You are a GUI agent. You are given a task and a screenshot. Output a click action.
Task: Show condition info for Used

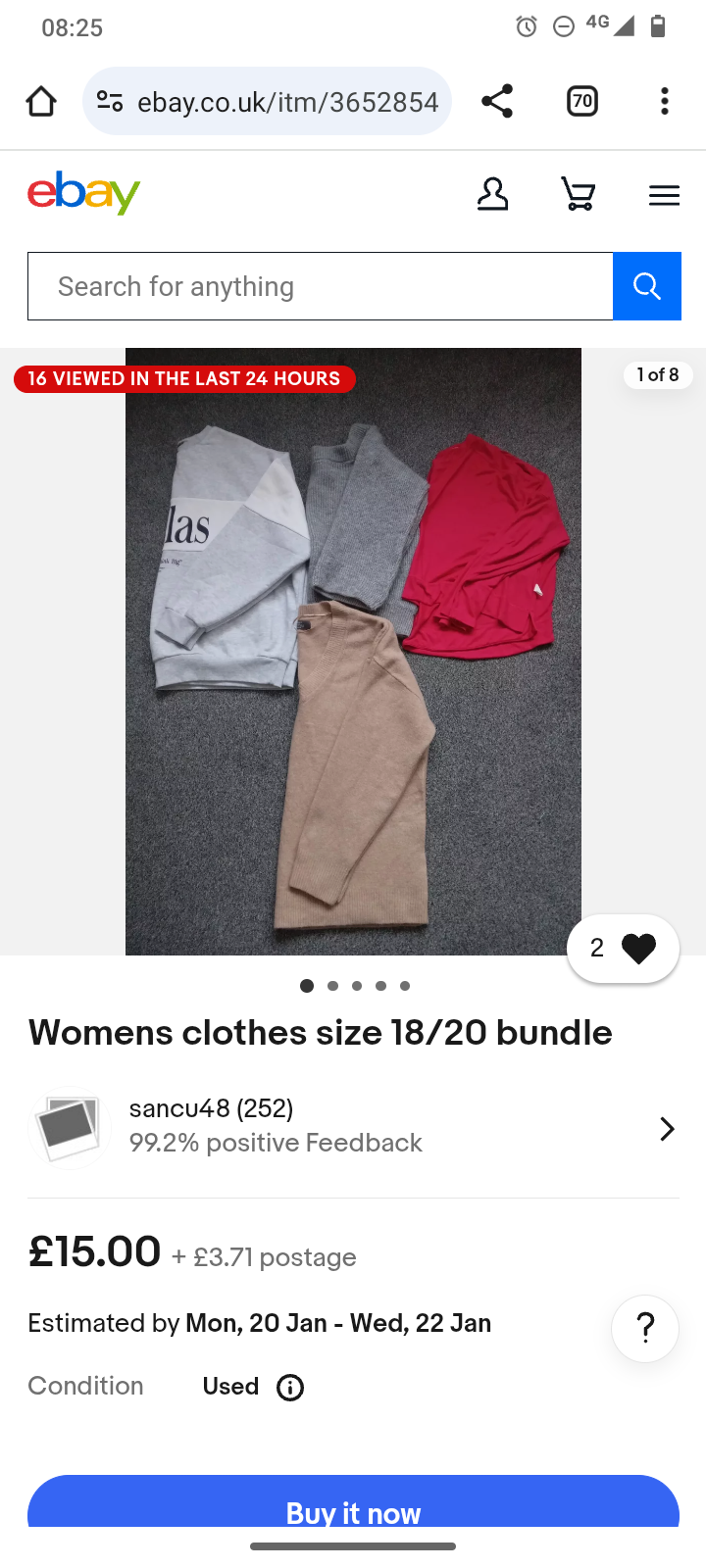click(x=290, y=1388)
